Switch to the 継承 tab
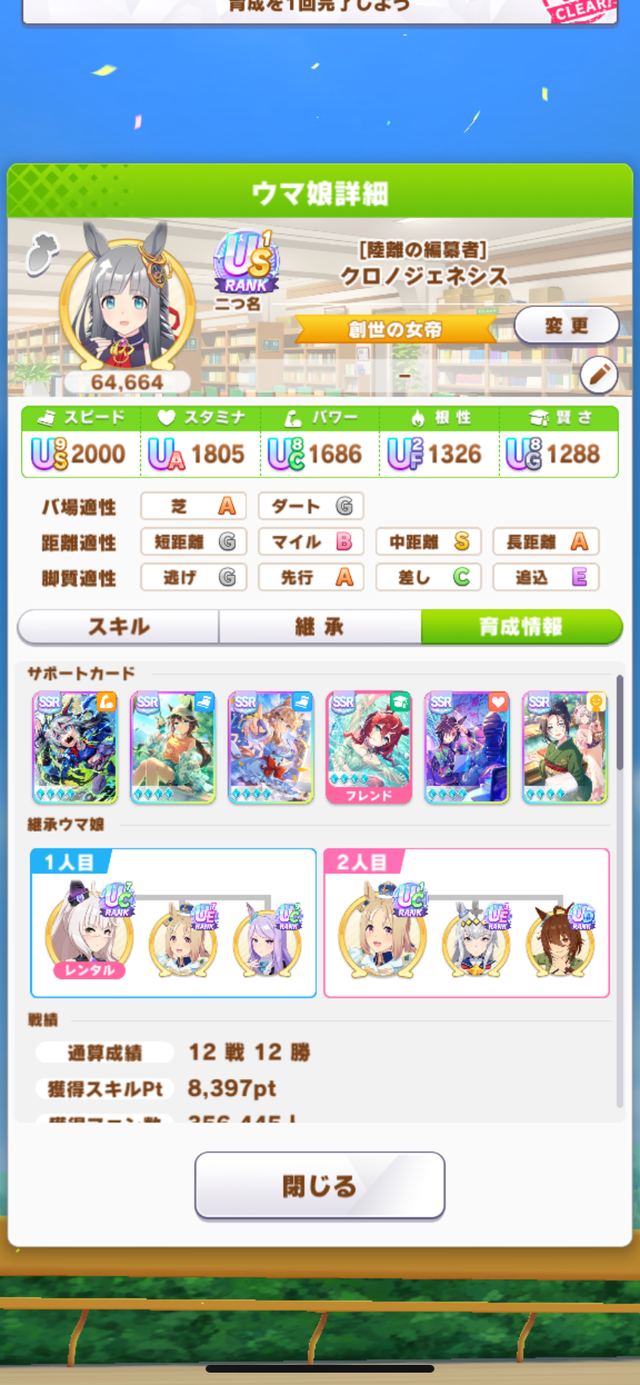The width and height of the screenshot is (640, 1385). (320, 627)
